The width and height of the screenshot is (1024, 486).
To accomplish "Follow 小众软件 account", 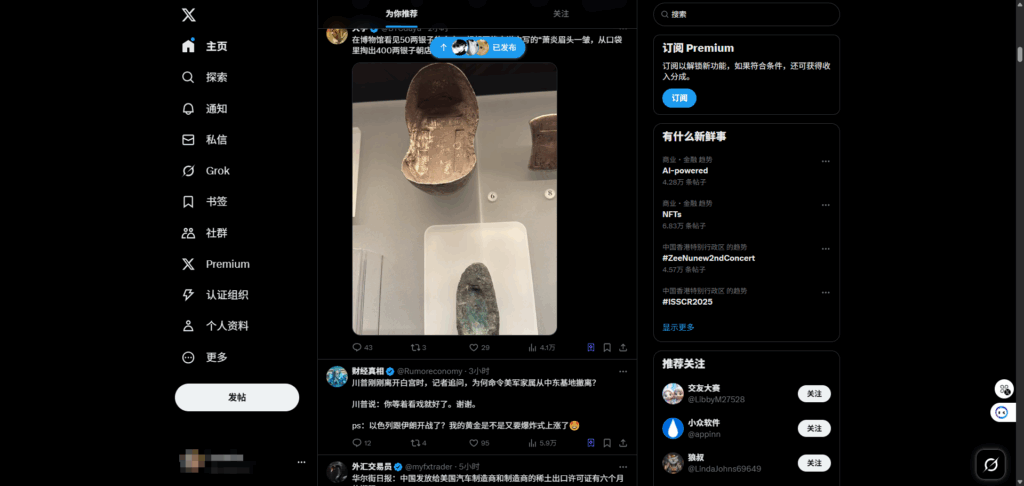I will tap(814, 428).
